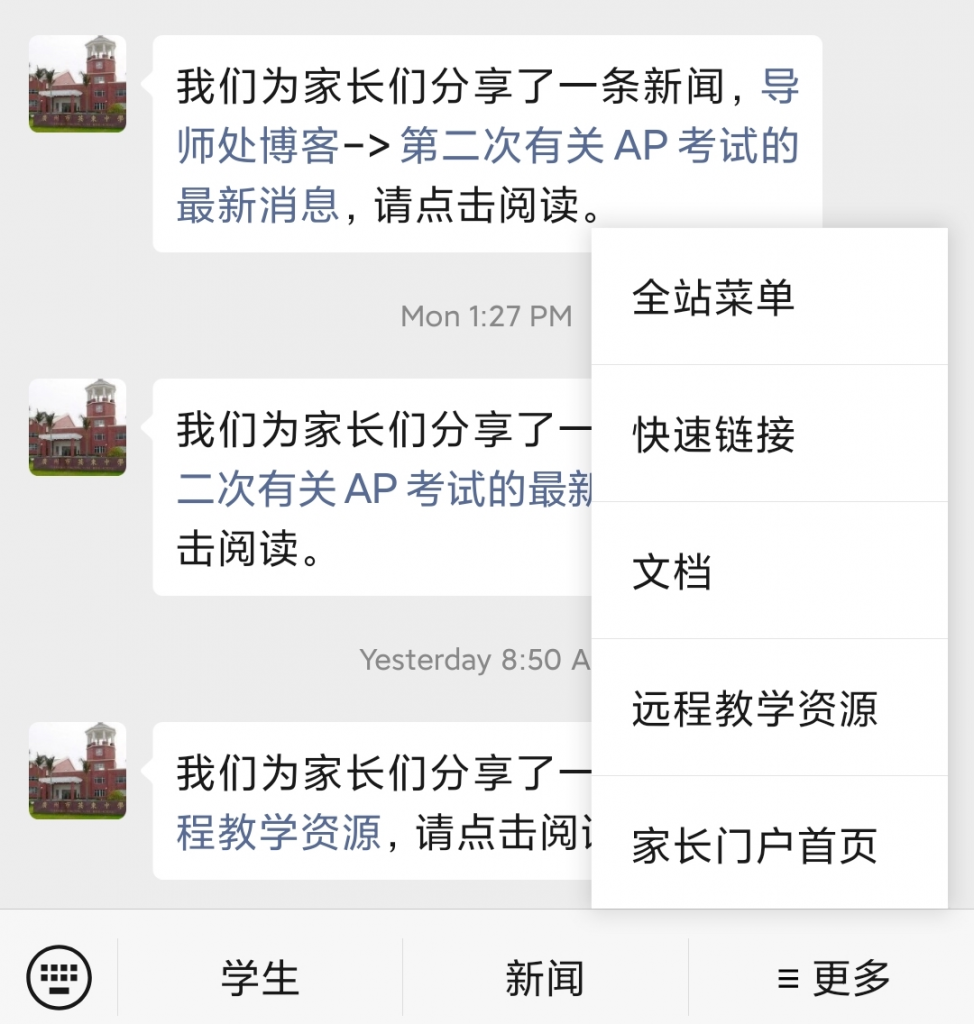The width and height of the screenshot is (974, 1024).
Task: Switch to keyboard input mode
Action: [x=59, y=975]
